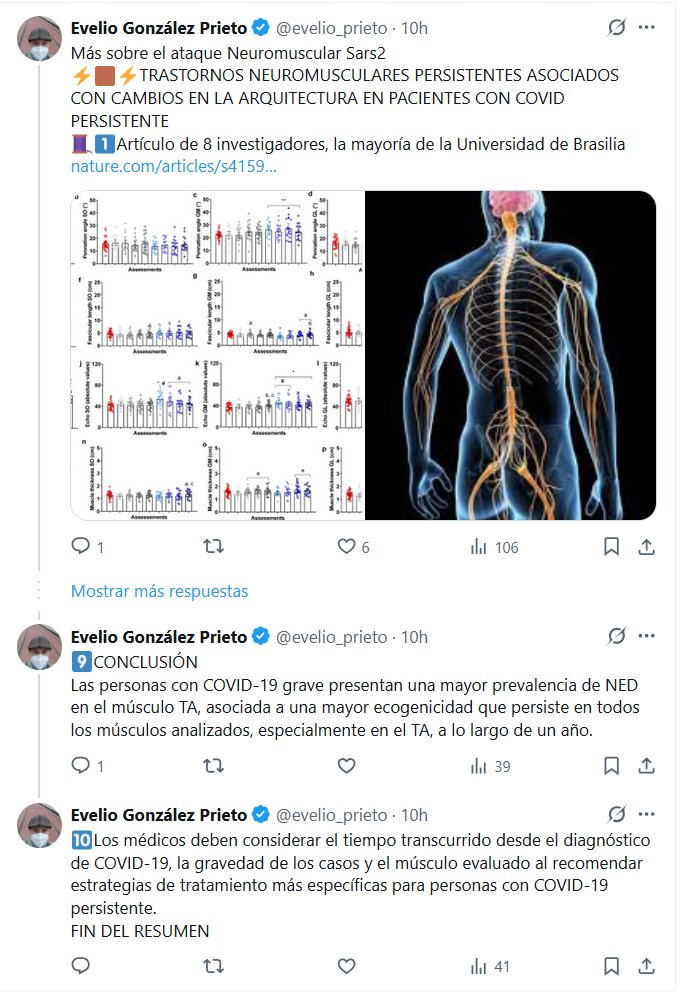Image resolution: width=696 pixels, height=992 pixels.
Task: Like the Neuromuscular Sars2 post
Action: point(347,547)
